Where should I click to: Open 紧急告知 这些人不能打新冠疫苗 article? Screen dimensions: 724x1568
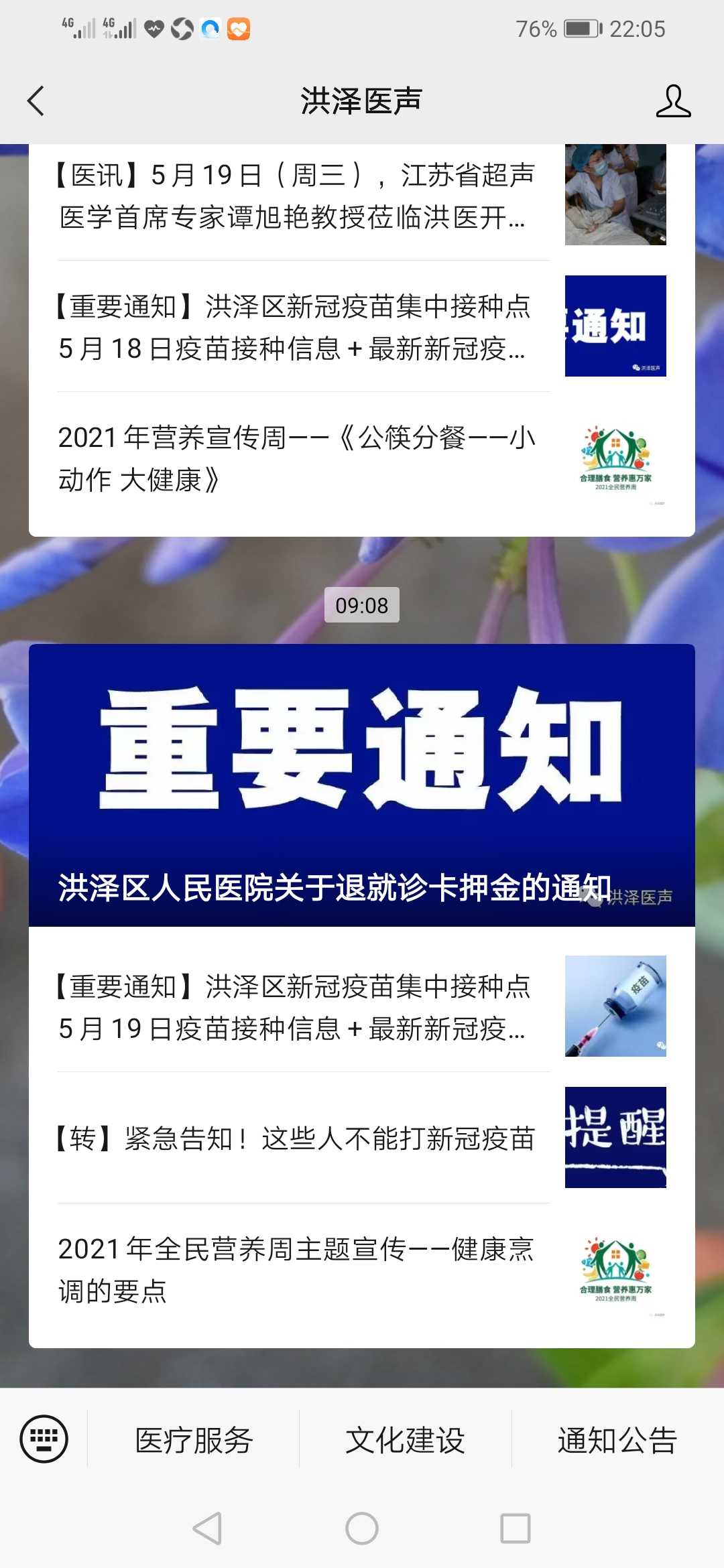tap(362, 1138)
